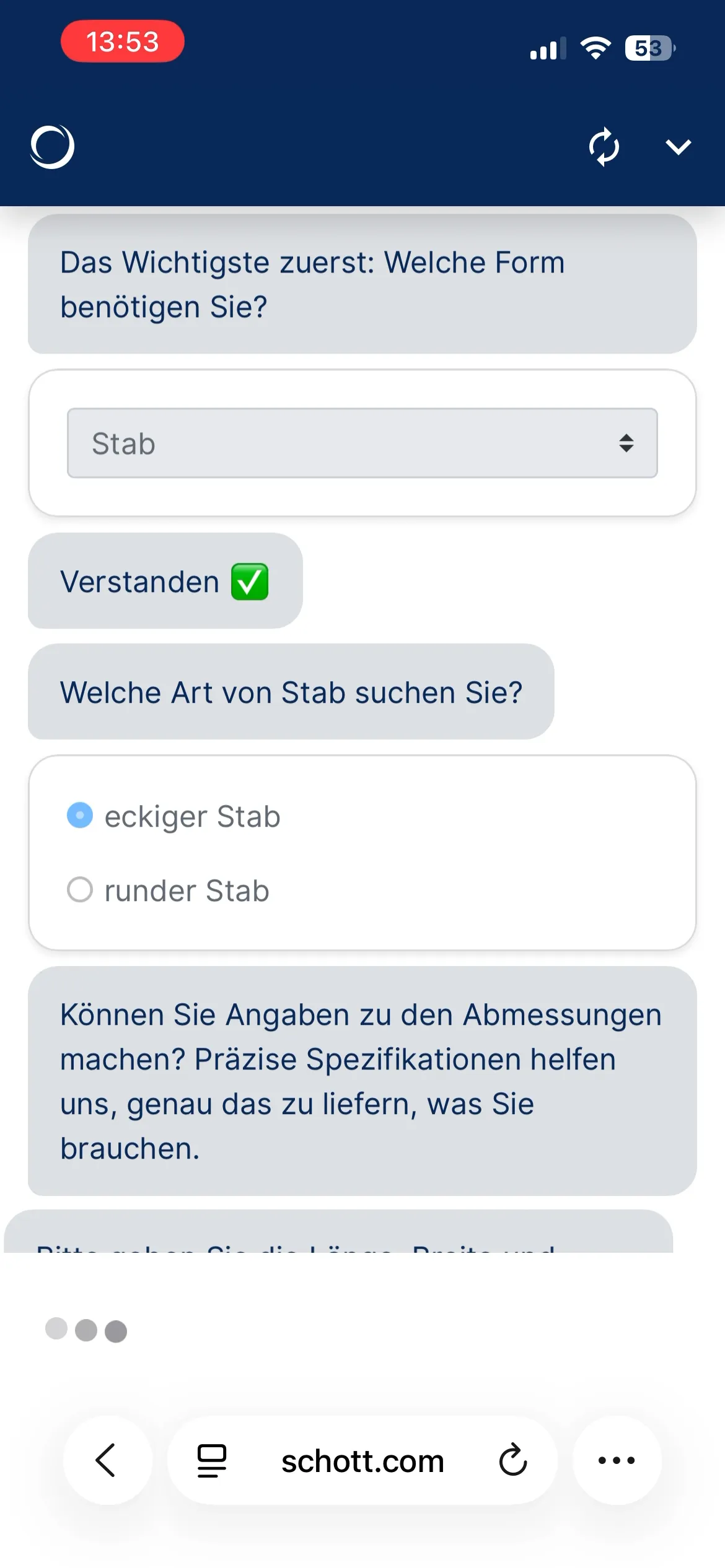Image resolution: width=725 pixels, height=1568 pixels.
Task: Click the battery indicator
Action: tap(648, 47)
